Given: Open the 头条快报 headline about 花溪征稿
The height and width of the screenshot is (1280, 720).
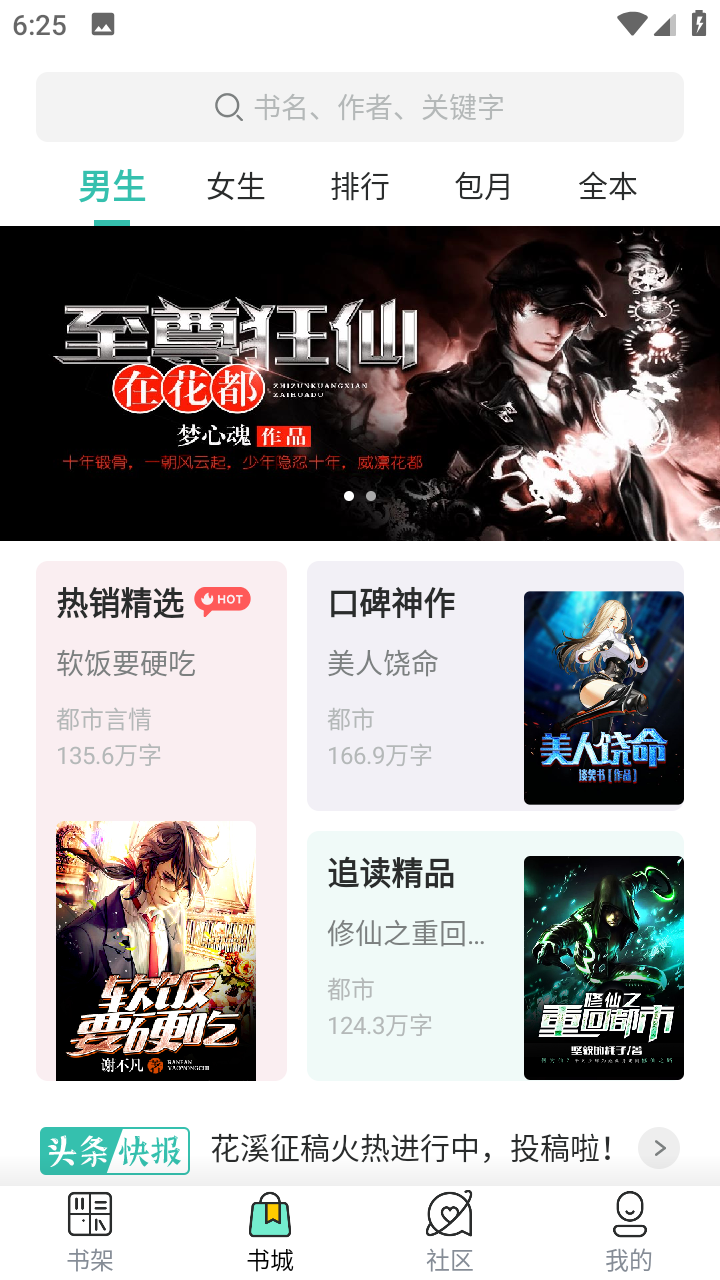Looking at the screenshot, I should point(412,1149).
